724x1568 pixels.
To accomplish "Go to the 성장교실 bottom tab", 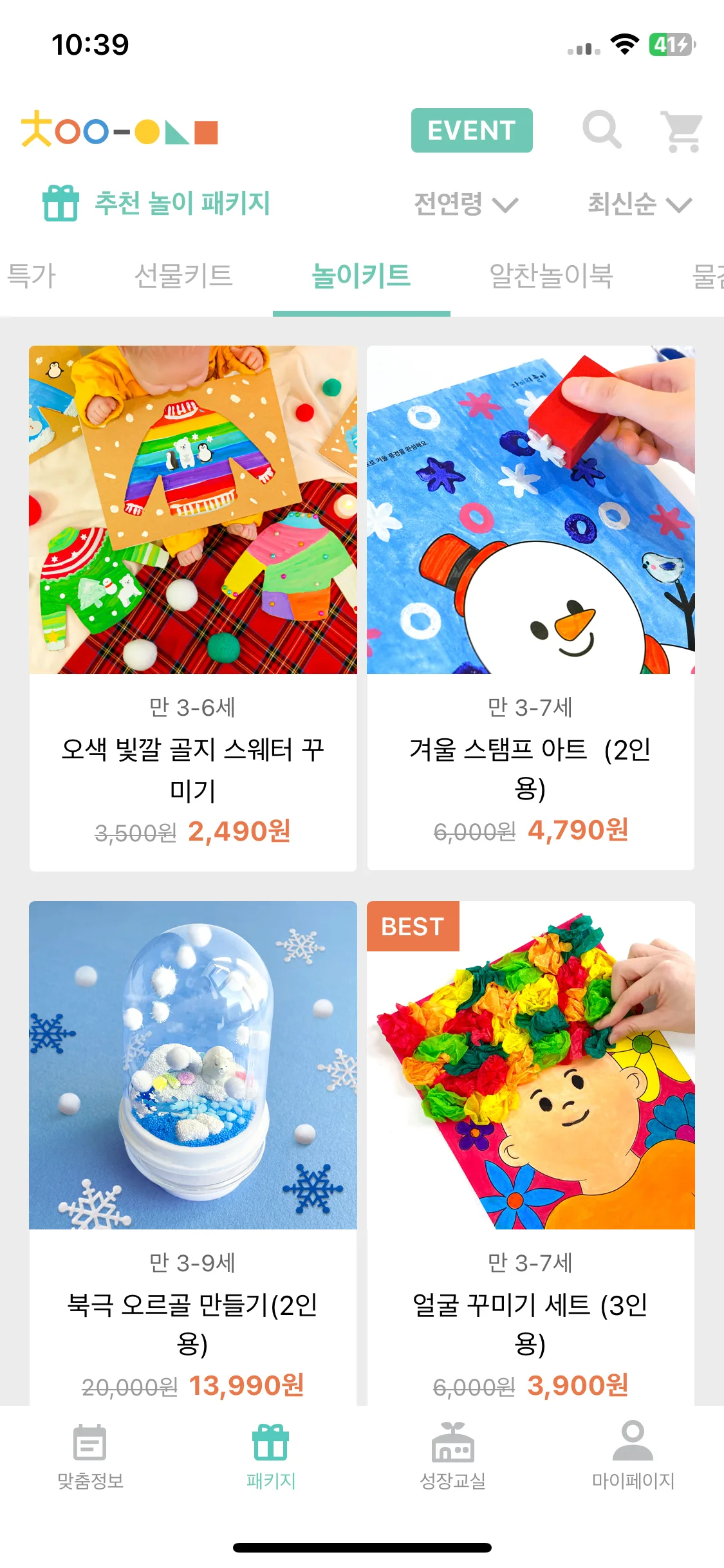I will 452,1457.
